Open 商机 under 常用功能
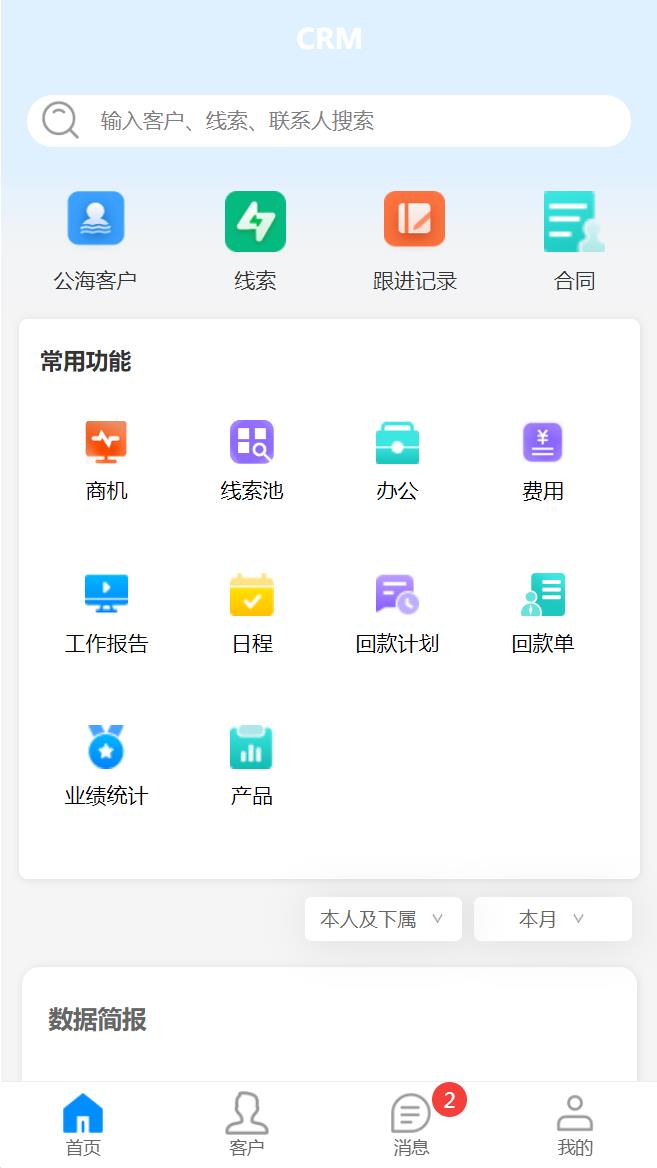 coord(107,461)
